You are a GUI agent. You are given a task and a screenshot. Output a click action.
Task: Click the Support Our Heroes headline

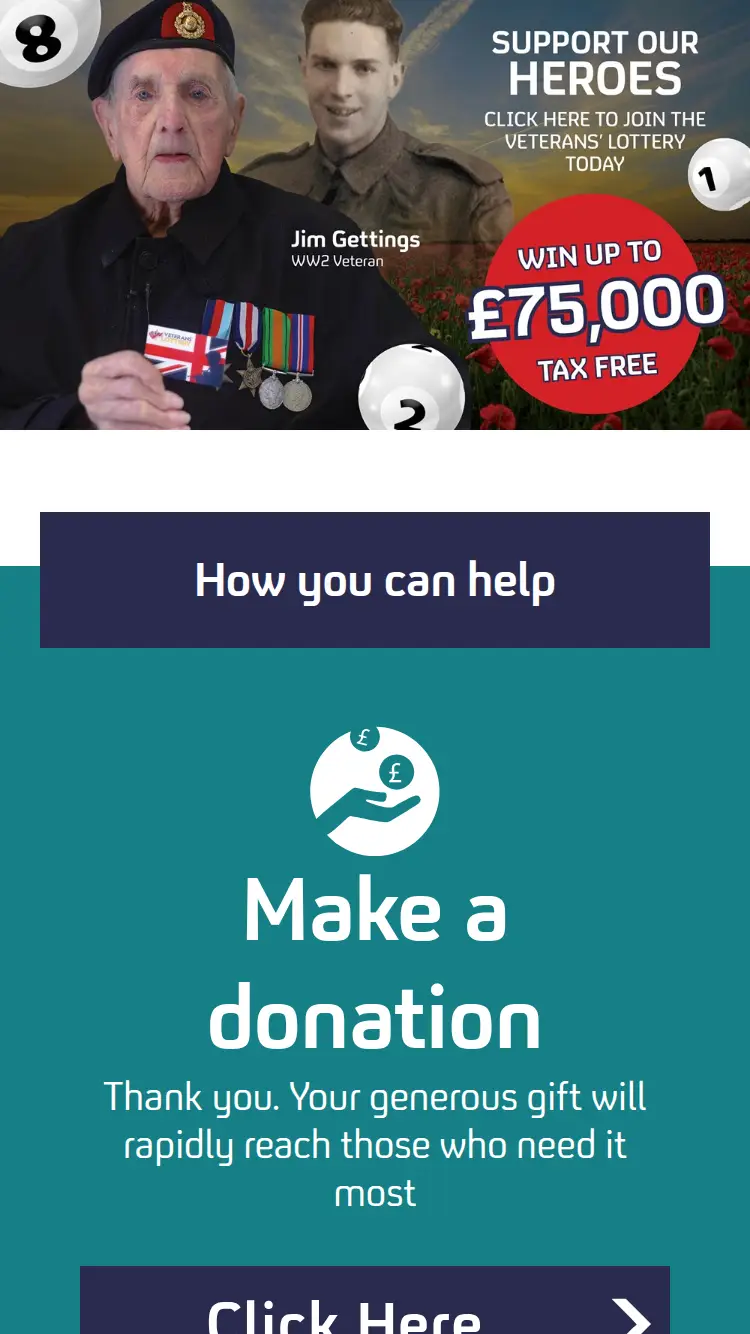597,60
